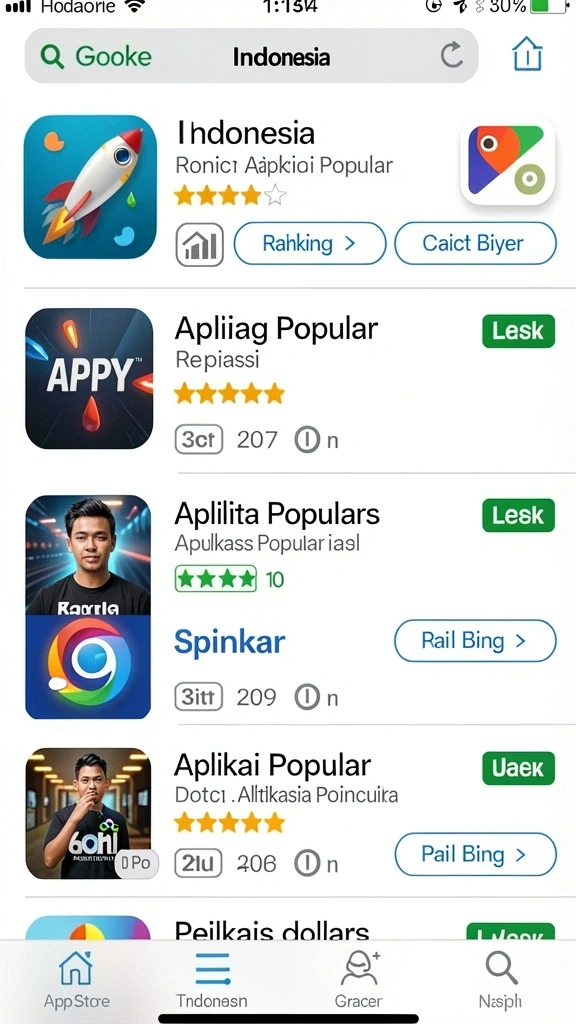
Task: Open the Spinkar link
Action: coord(229,643)
